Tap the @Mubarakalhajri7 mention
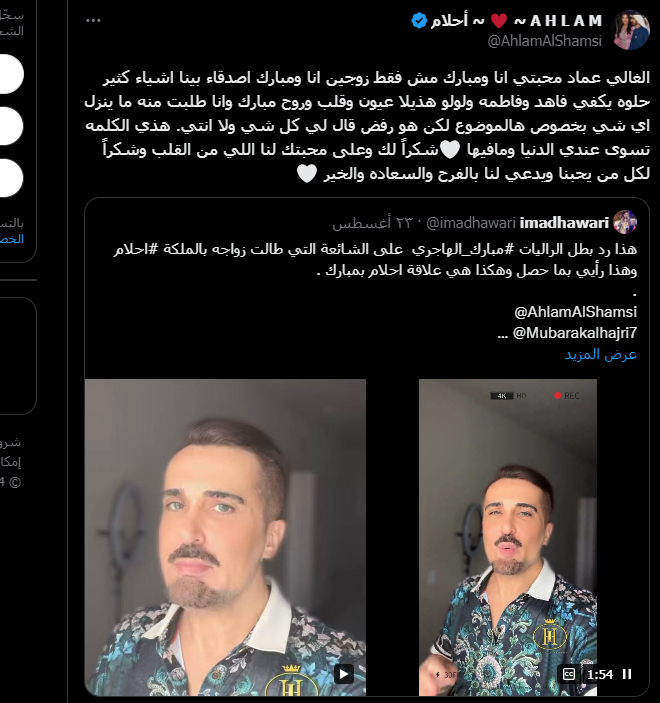Screen dimensions: 660x703 click(x=576, y=333)
